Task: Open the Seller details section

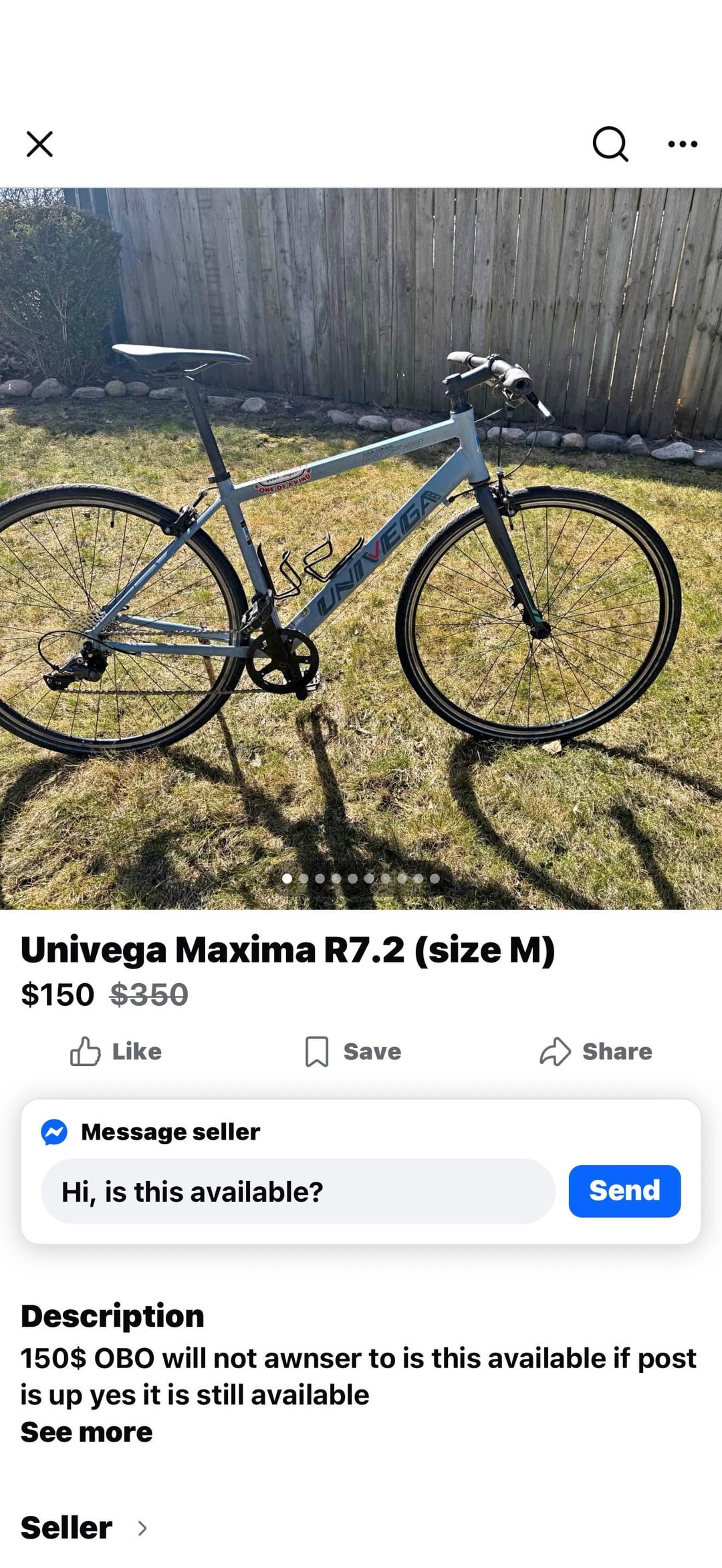Action: 84,1528
